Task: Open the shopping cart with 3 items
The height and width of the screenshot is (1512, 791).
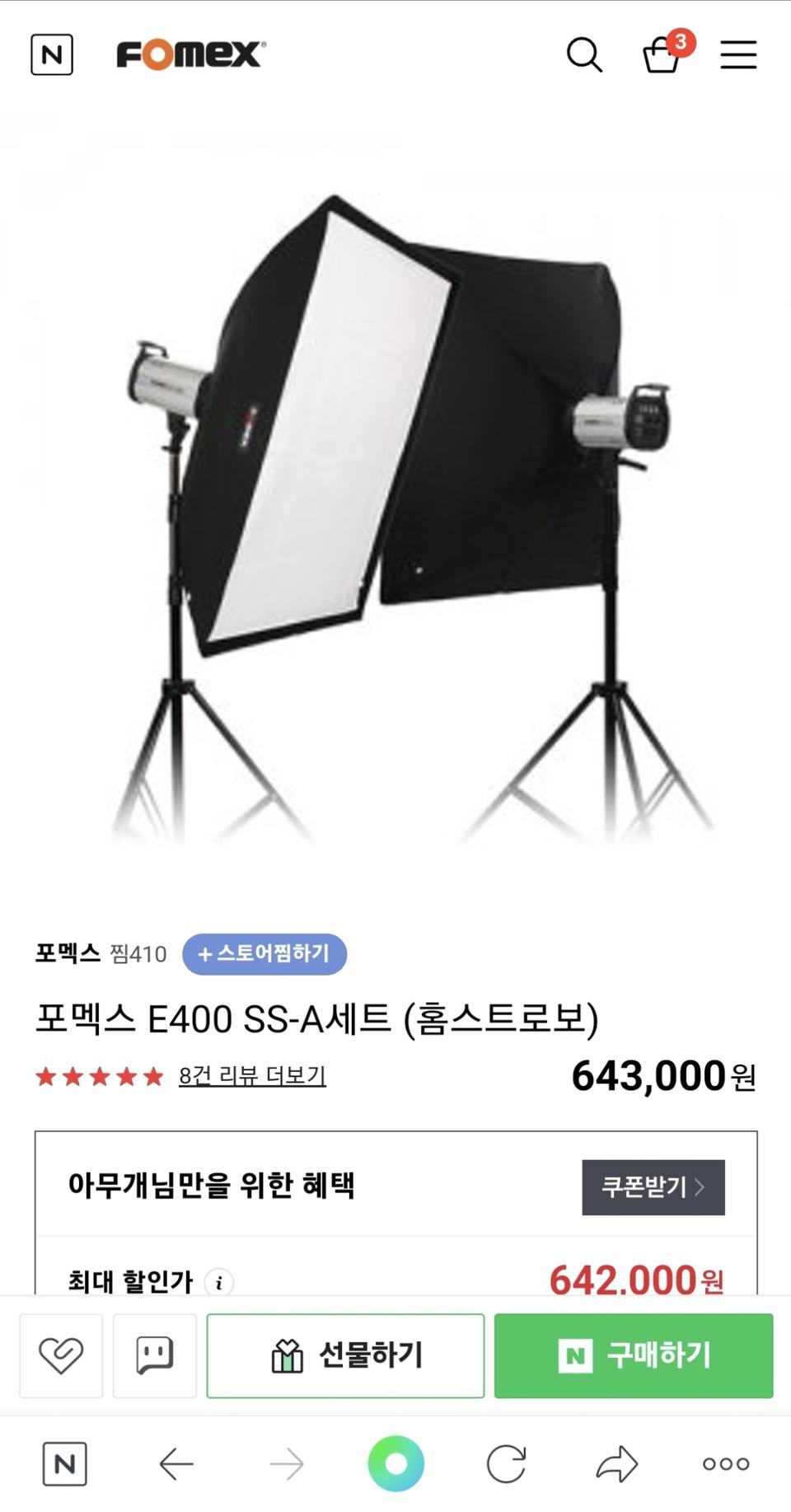Action: [663, 54]
